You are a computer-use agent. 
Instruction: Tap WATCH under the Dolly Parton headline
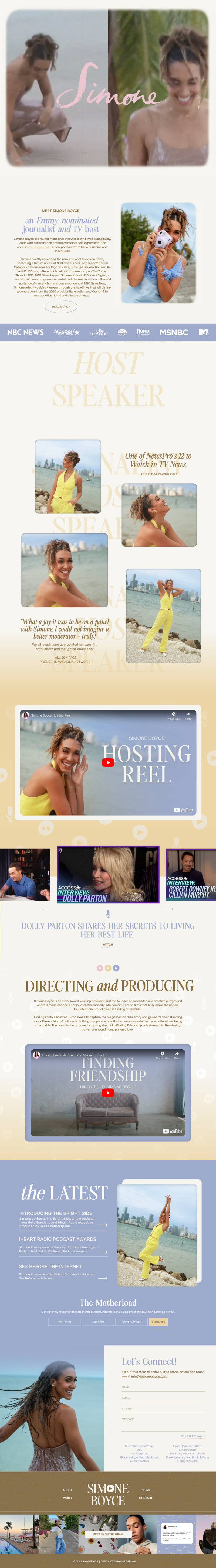(108, 945)
